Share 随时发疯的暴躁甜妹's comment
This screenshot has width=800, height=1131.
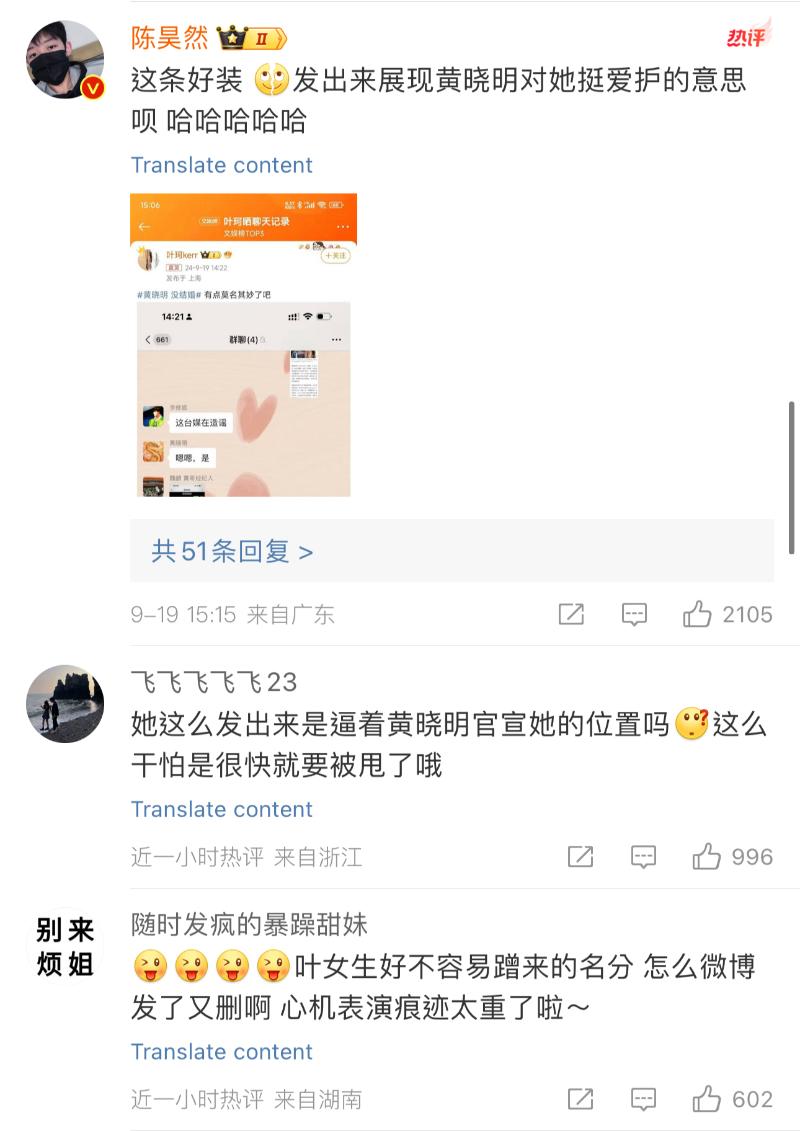(x=580, y=1100)
